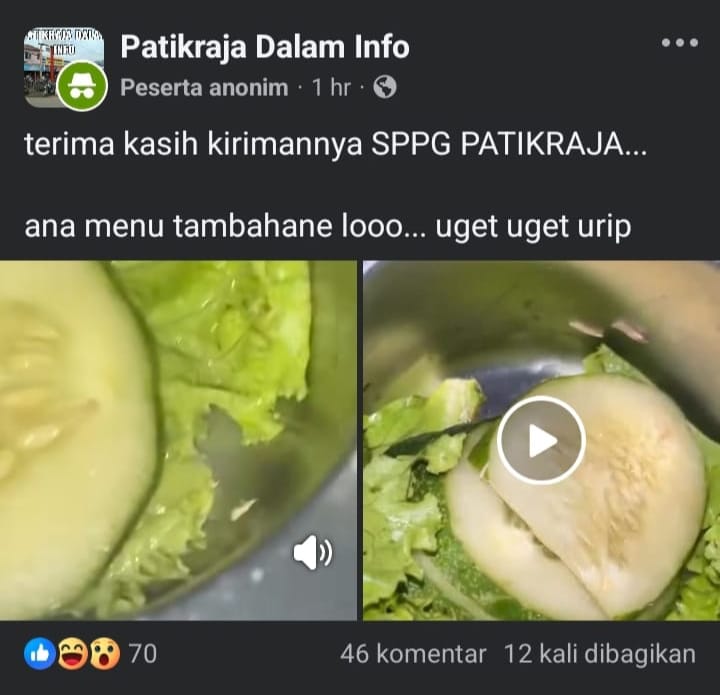View who reacted to this post
The height and width of the screenshot is (695, 720).
click(90, 654)
